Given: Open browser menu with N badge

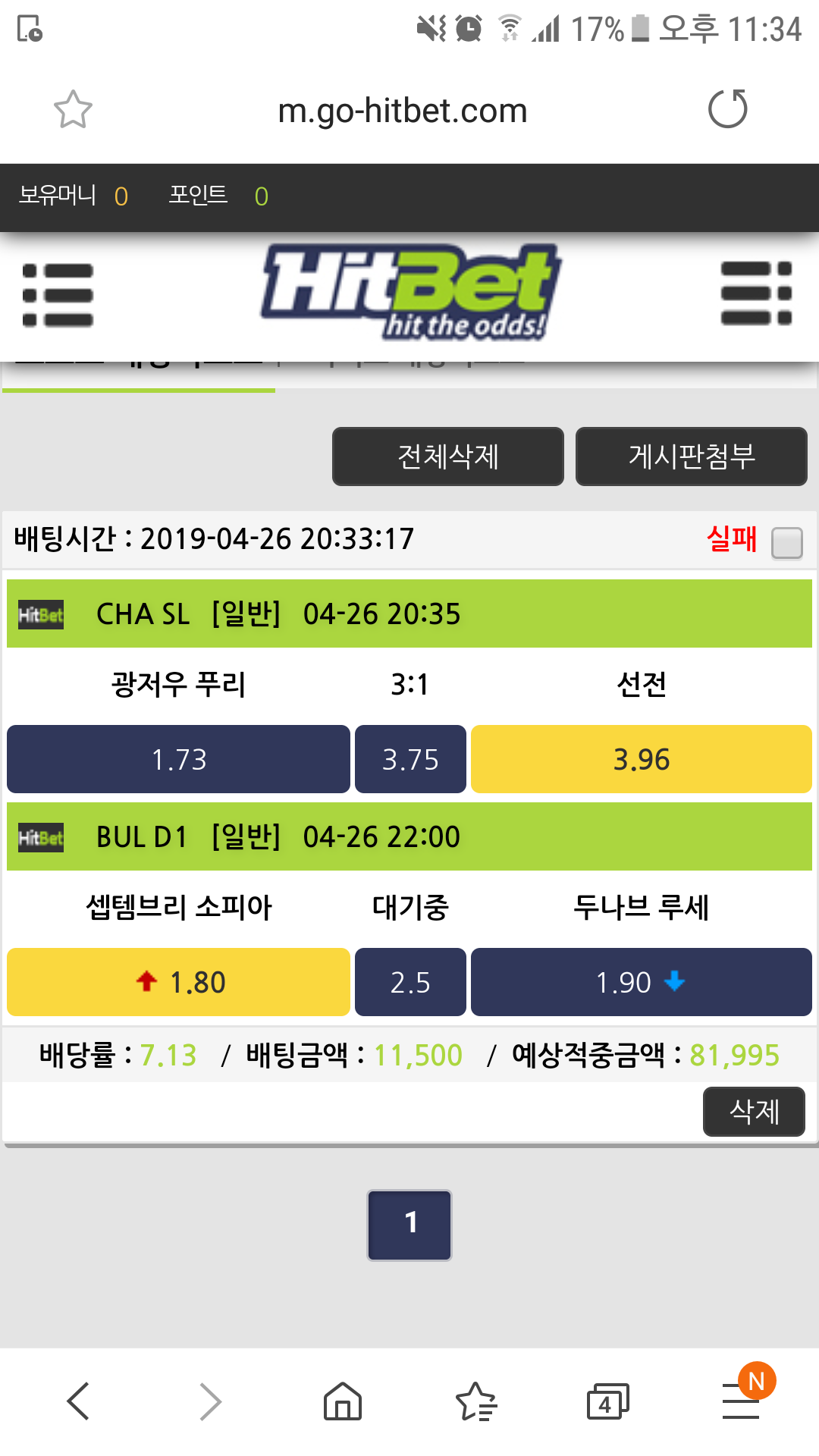Looking at the screenshot, I should coord(742,1401).
